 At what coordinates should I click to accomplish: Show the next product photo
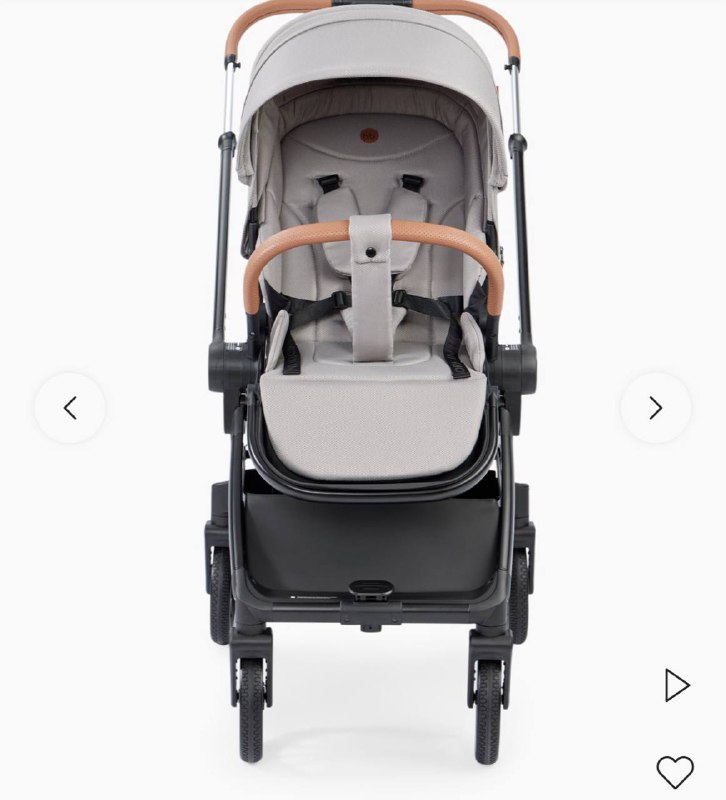(x=655, y=408)
